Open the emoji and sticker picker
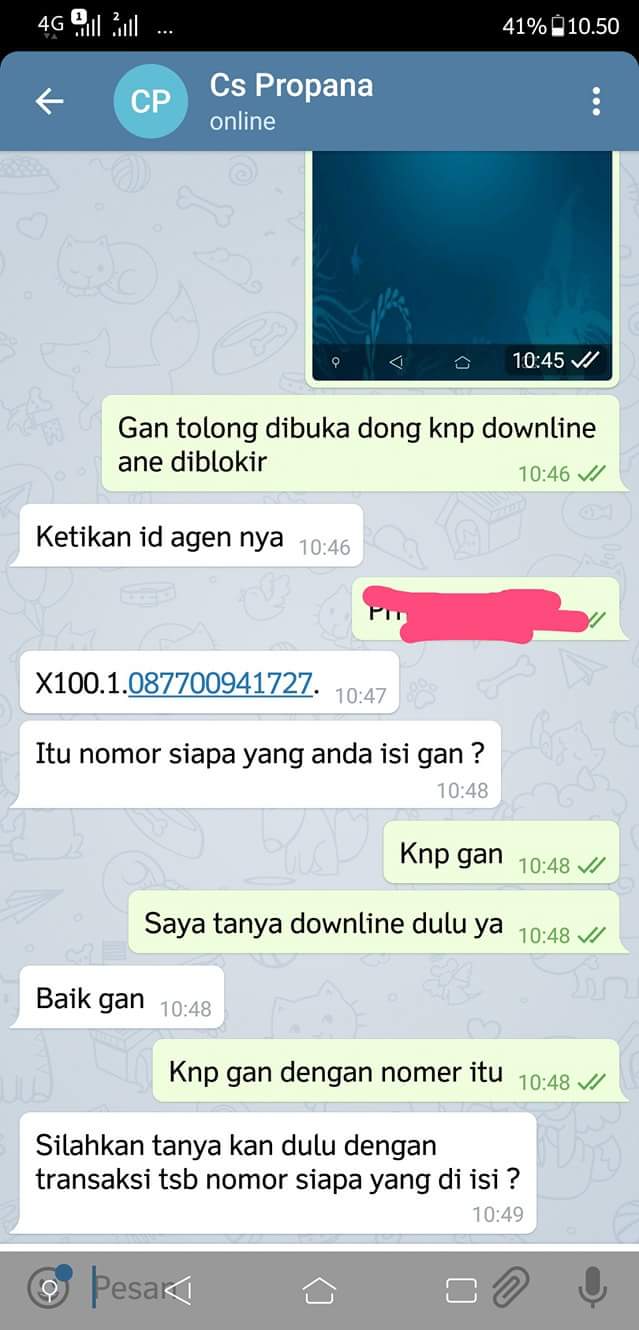 click(47, 1288)
